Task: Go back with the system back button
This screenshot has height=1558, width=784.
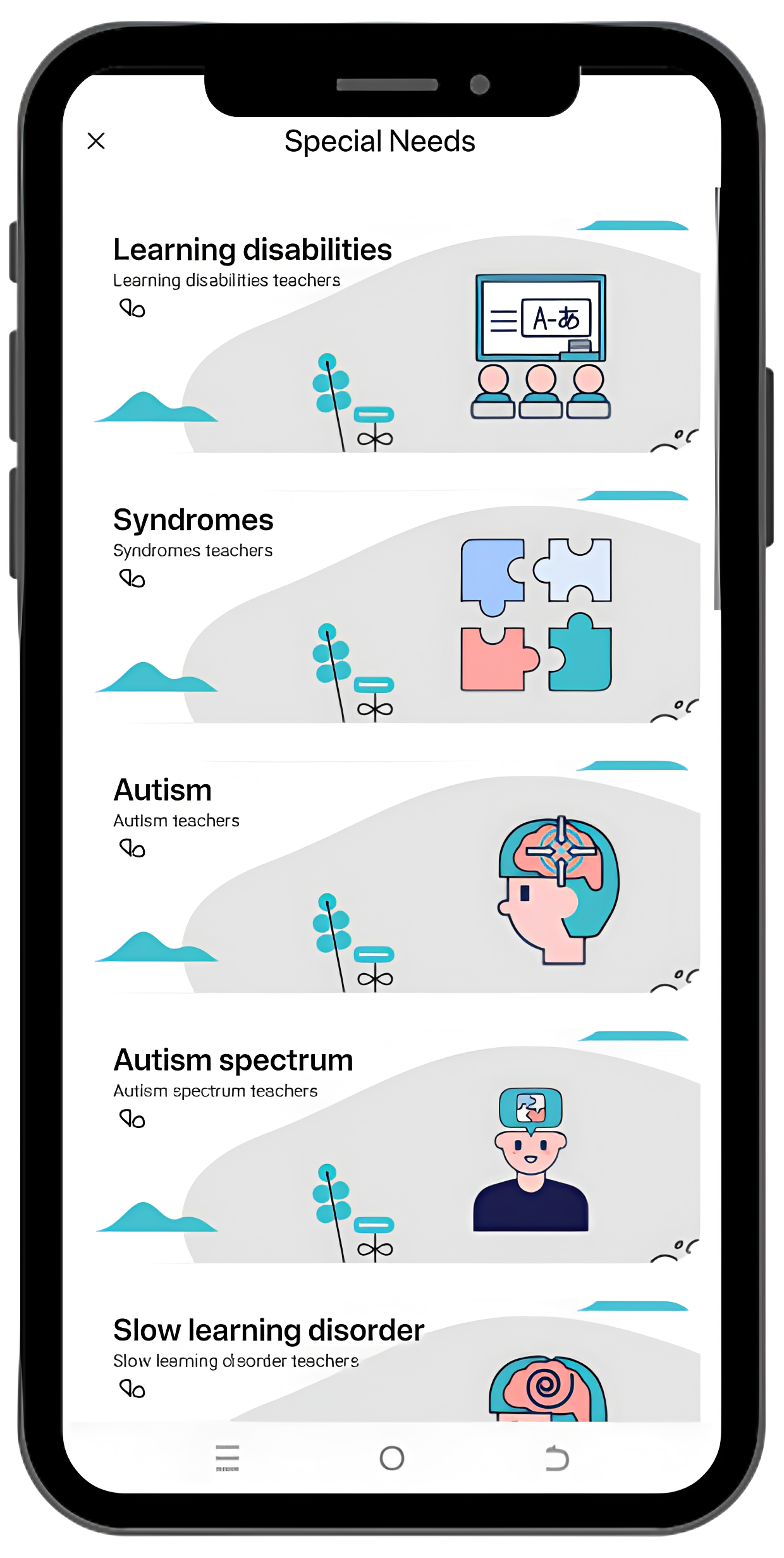Action: (x=557, y=1458)
